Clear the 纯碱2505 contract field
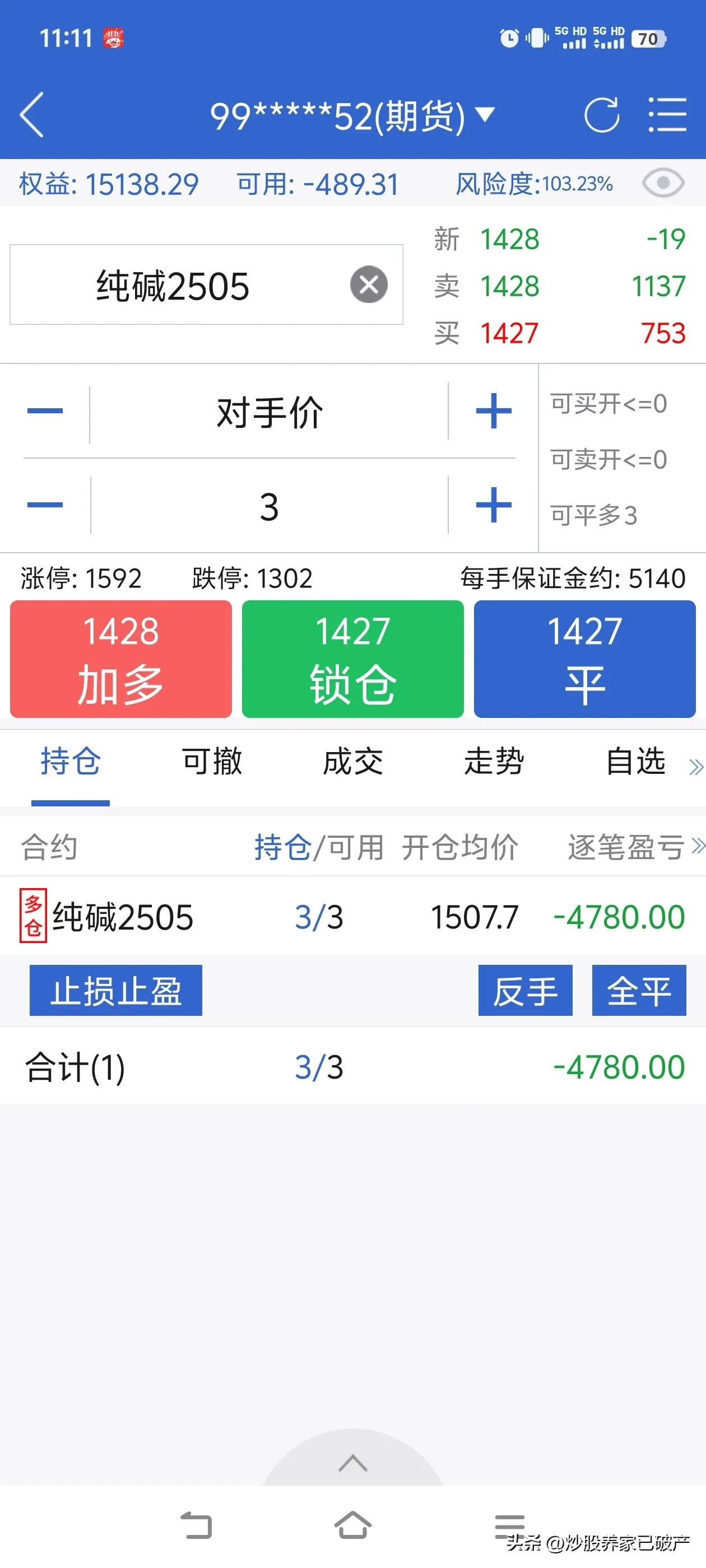The width and height of the screenshot is (706, 1568). 369,284
